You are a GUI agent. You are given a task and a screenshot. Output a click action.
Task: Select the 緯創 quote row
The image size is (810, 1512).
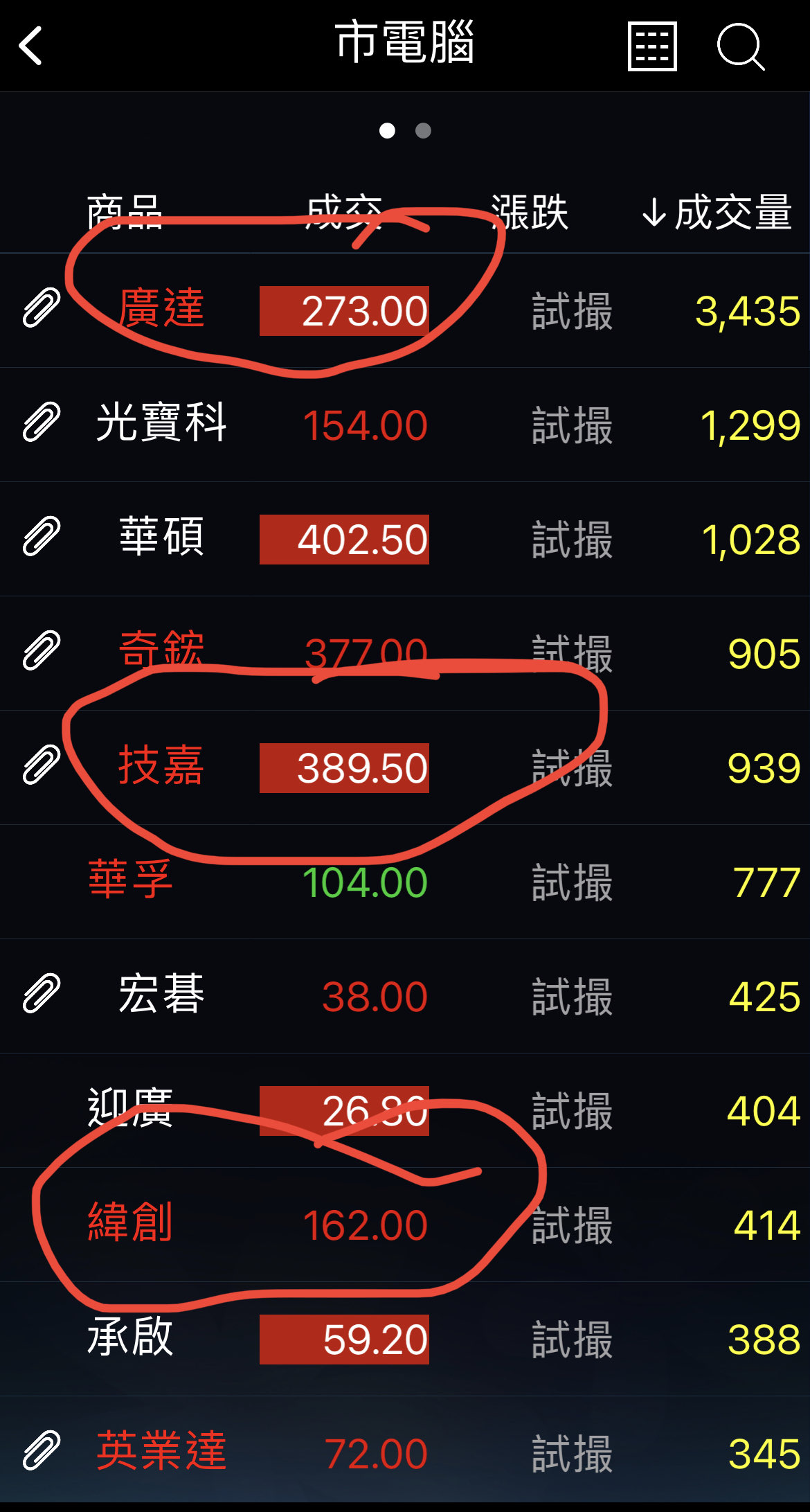coord(405,1225)
